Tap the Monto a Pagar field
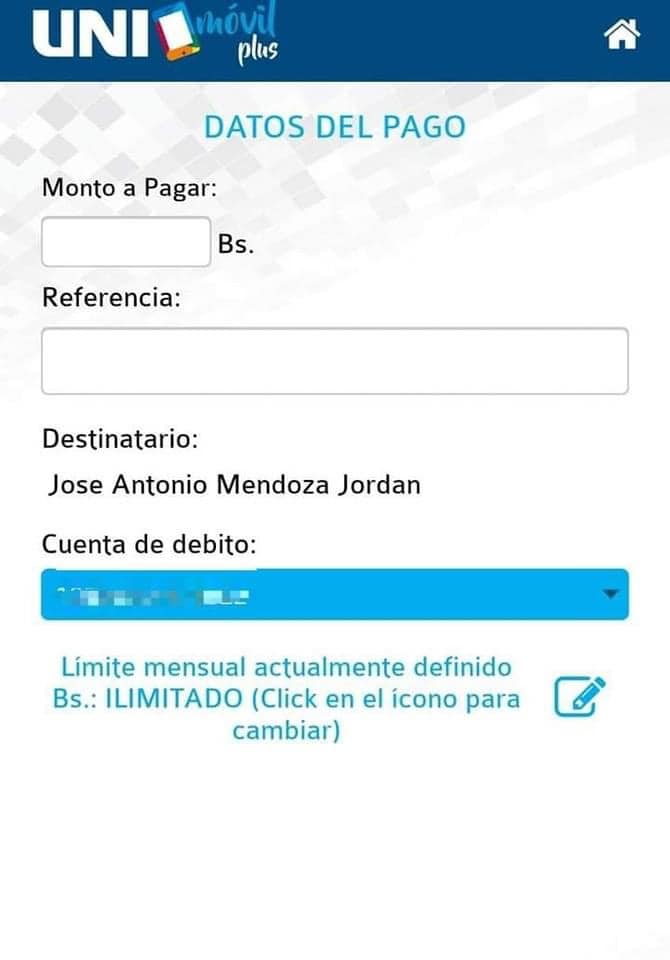 pos(126,242)
